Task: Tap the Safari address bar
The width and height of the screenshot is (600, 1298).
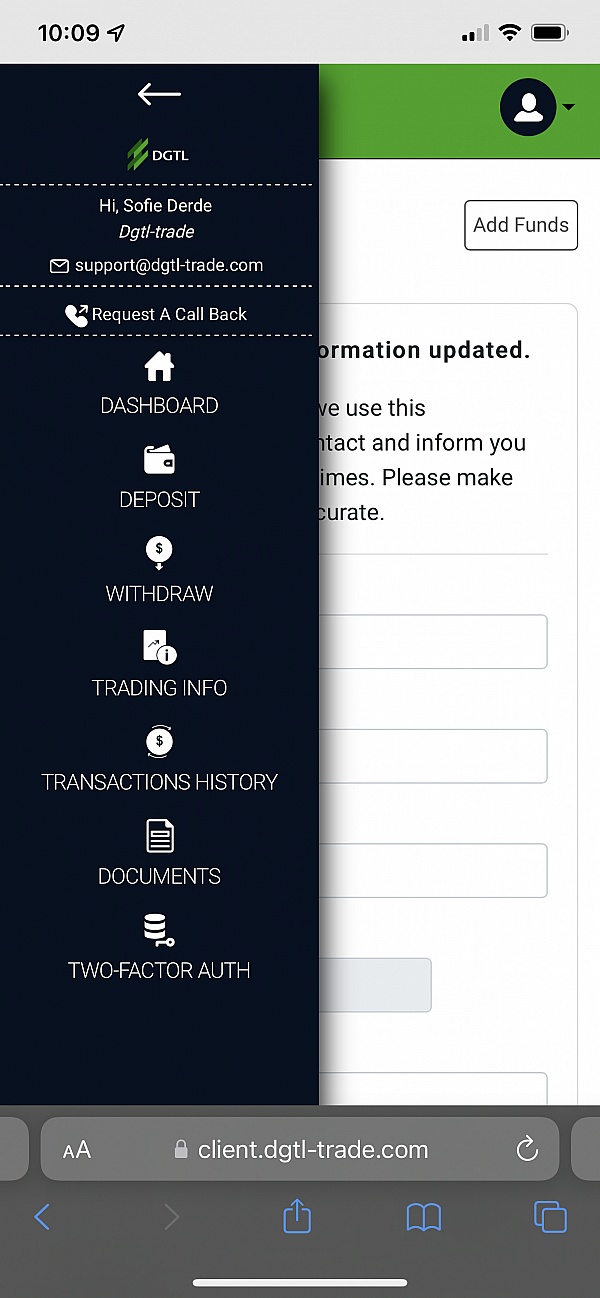Action: coord(300,1150)
